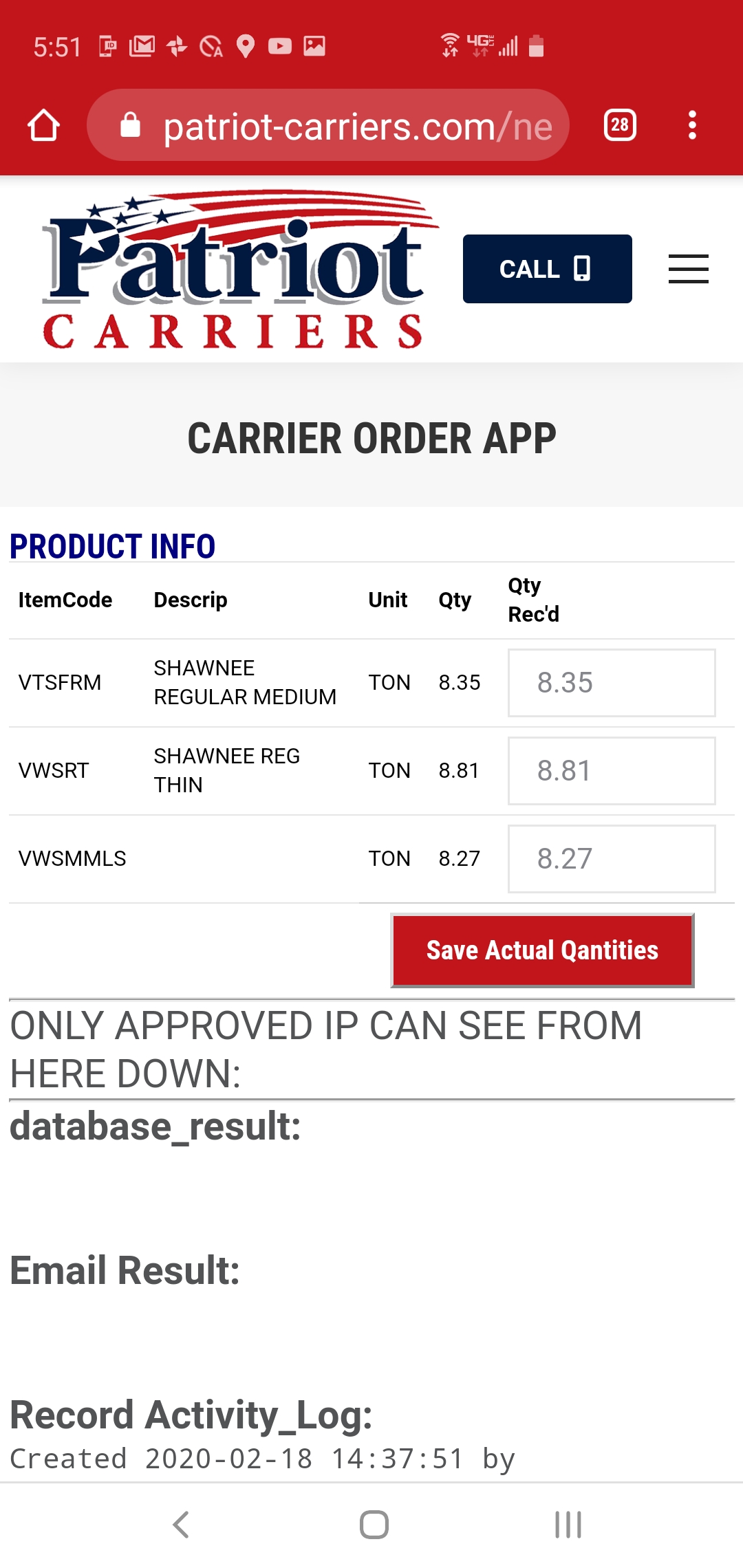Screen dimensions: 743x1568
Task: Edit Qty Rec'd field for VWSMMLS
Action: point(612,859)
